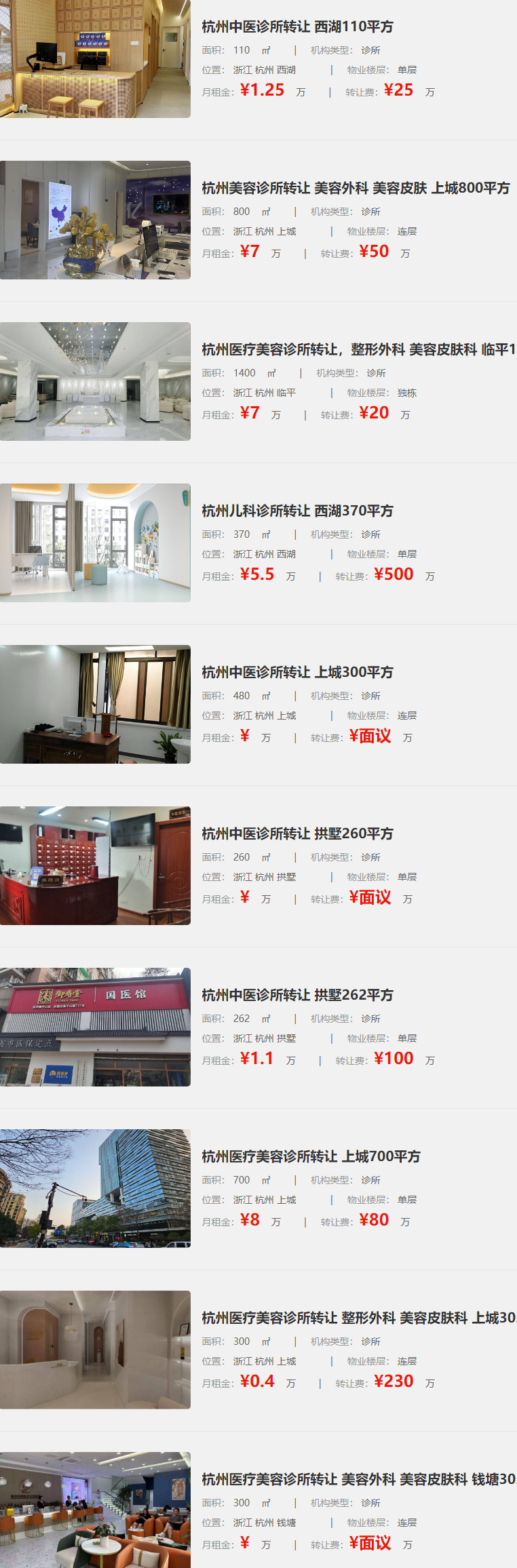Open the 杭州美容诊所转让 上城800平方 listing
Viewport: 517px width, 1568px height.
tap(356, 189)
